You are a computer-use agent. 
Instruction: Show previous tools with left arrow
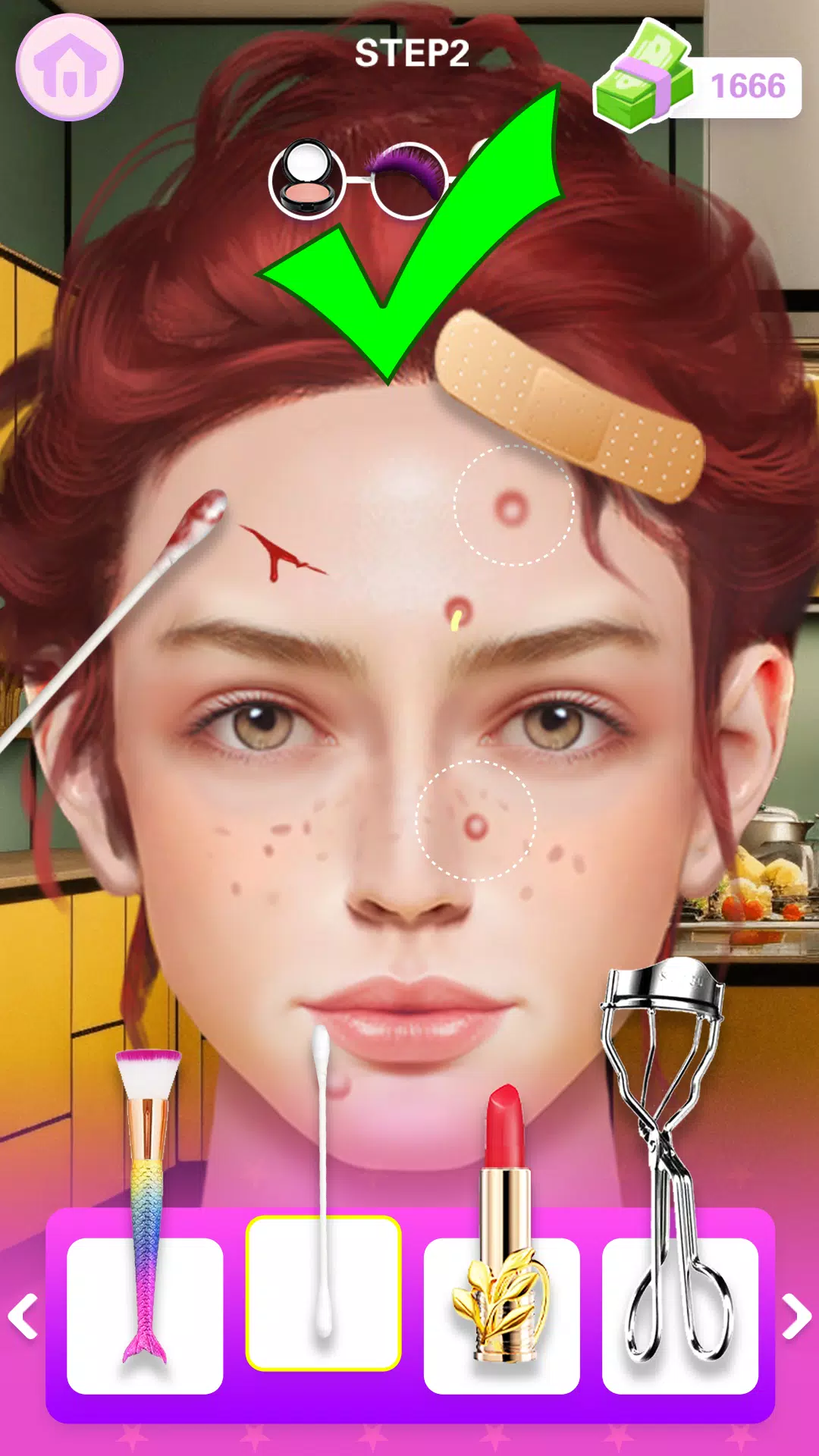click(x=24, y=1316)
